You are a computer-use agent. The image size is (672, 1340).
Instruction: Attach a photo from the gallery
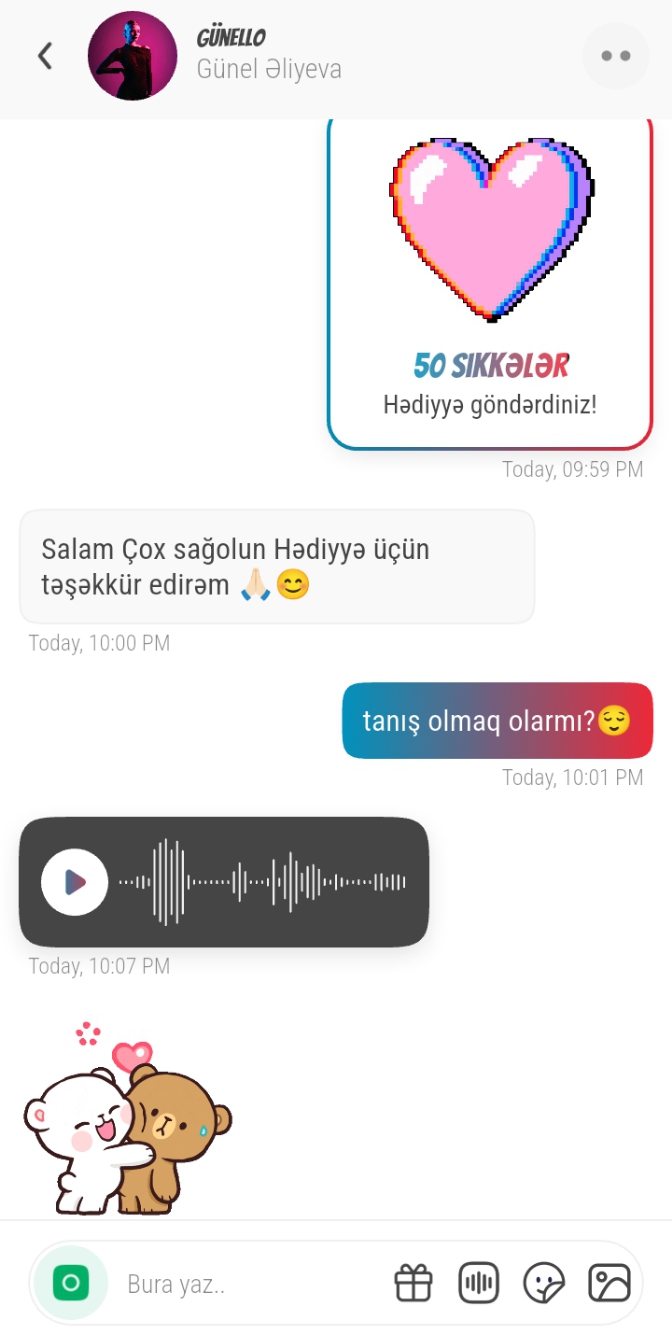point(609,1283)
